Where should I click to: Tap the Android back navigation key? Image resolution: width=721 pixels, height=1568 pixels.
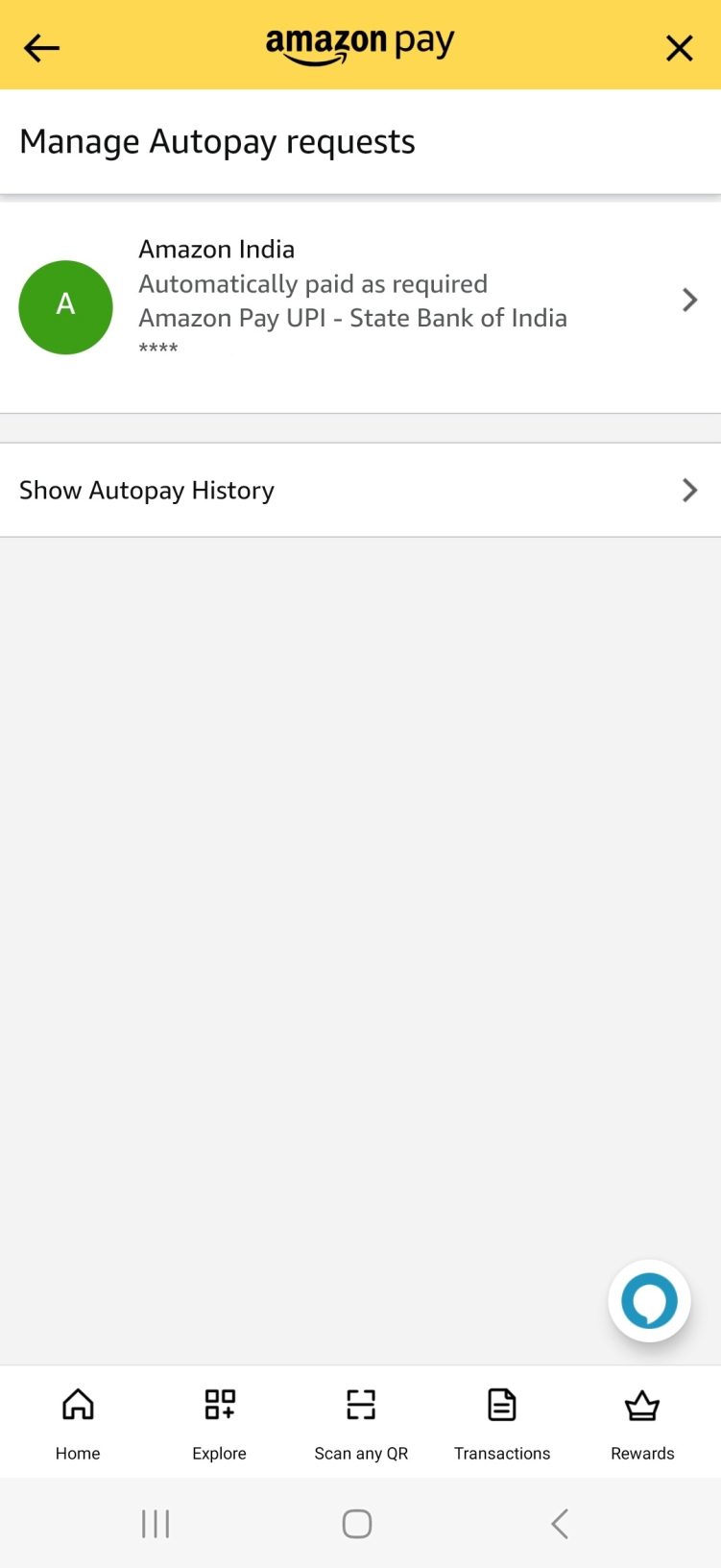coord(560,1522)
